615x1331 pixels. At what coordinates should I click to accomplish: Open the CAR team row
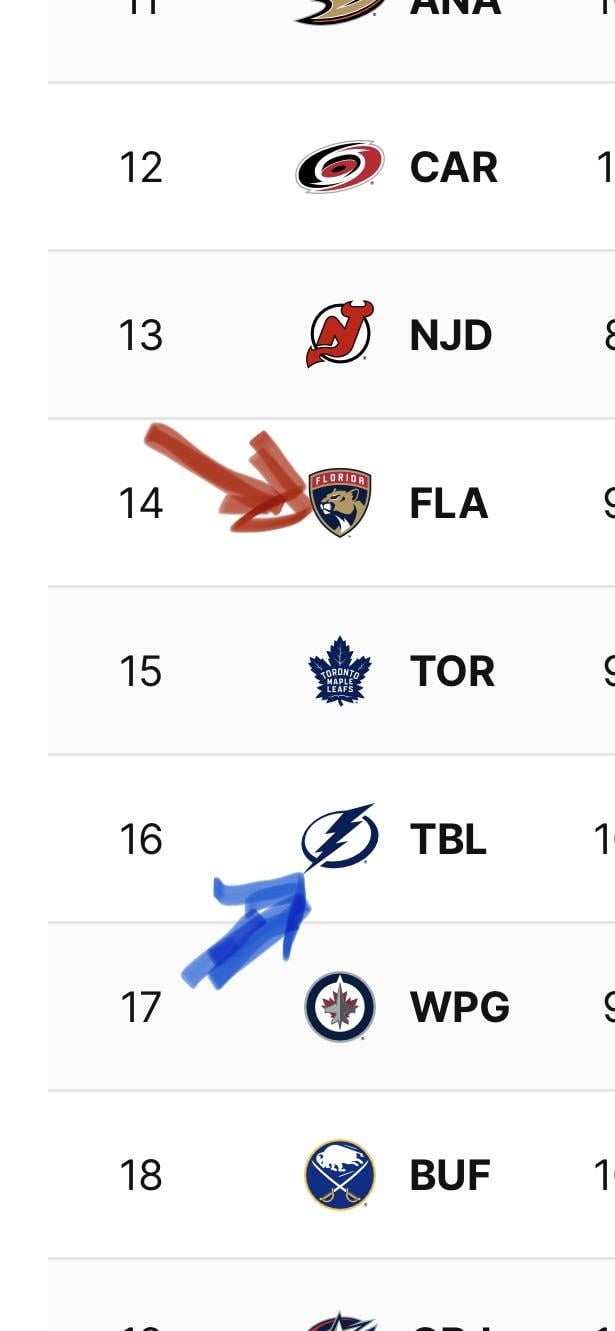[452, 167]
